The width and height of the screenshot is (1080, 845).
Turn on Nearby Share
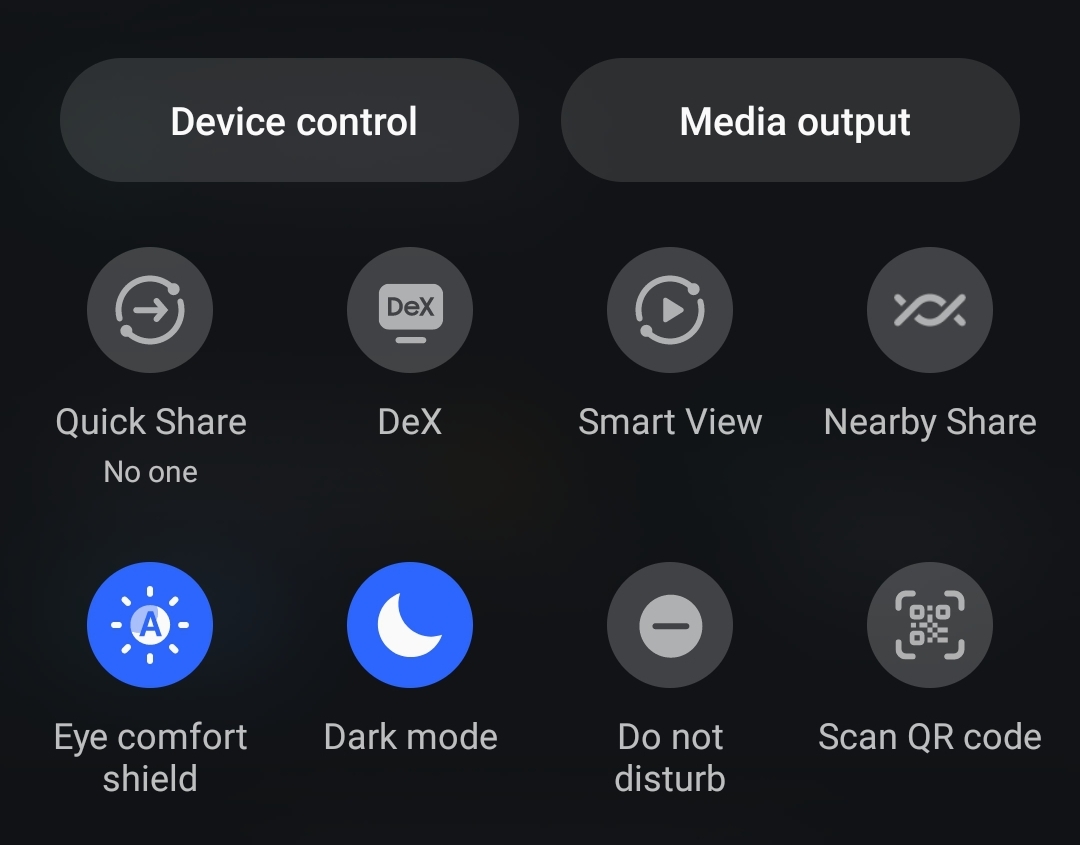pos(930,310)
